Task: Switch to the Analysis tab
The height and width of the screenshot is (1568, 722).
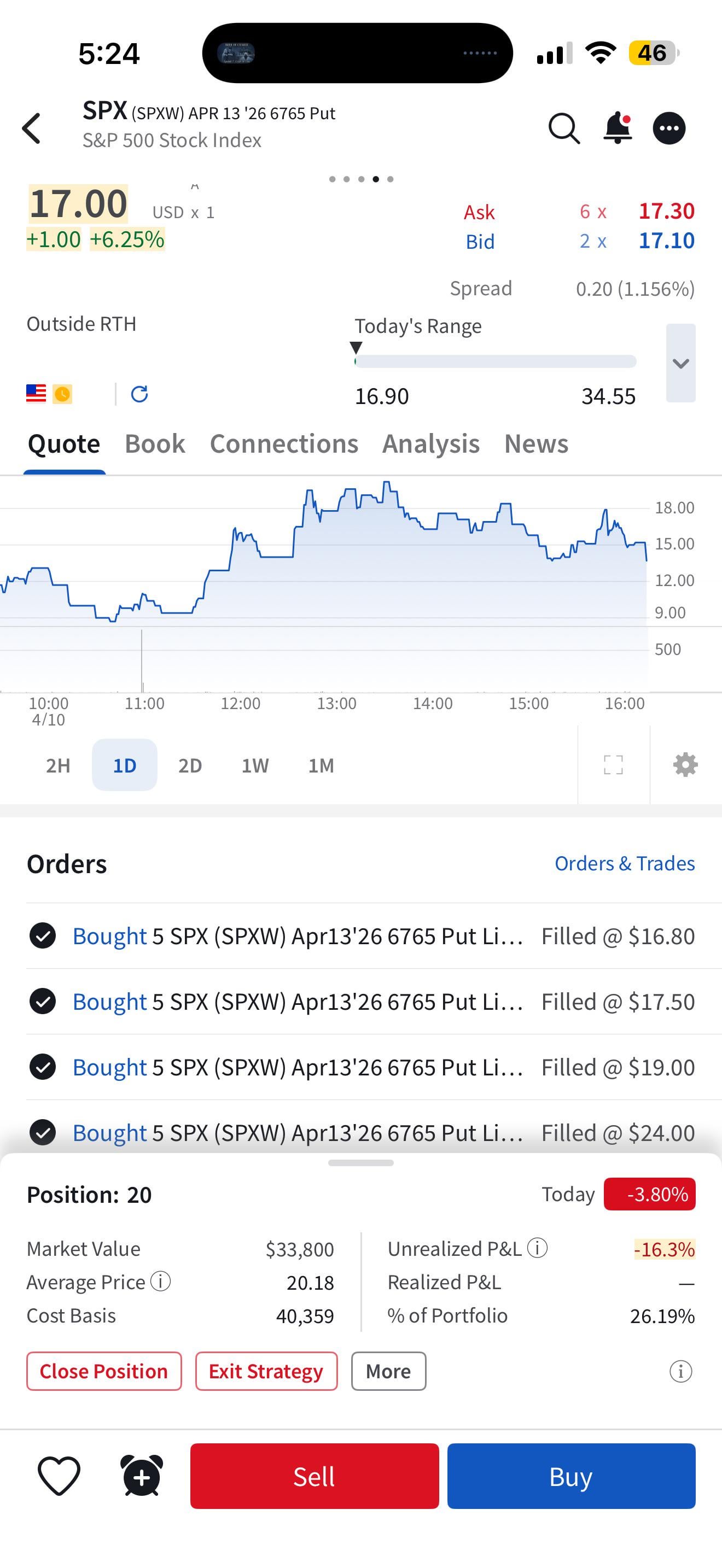Action: 430,444
